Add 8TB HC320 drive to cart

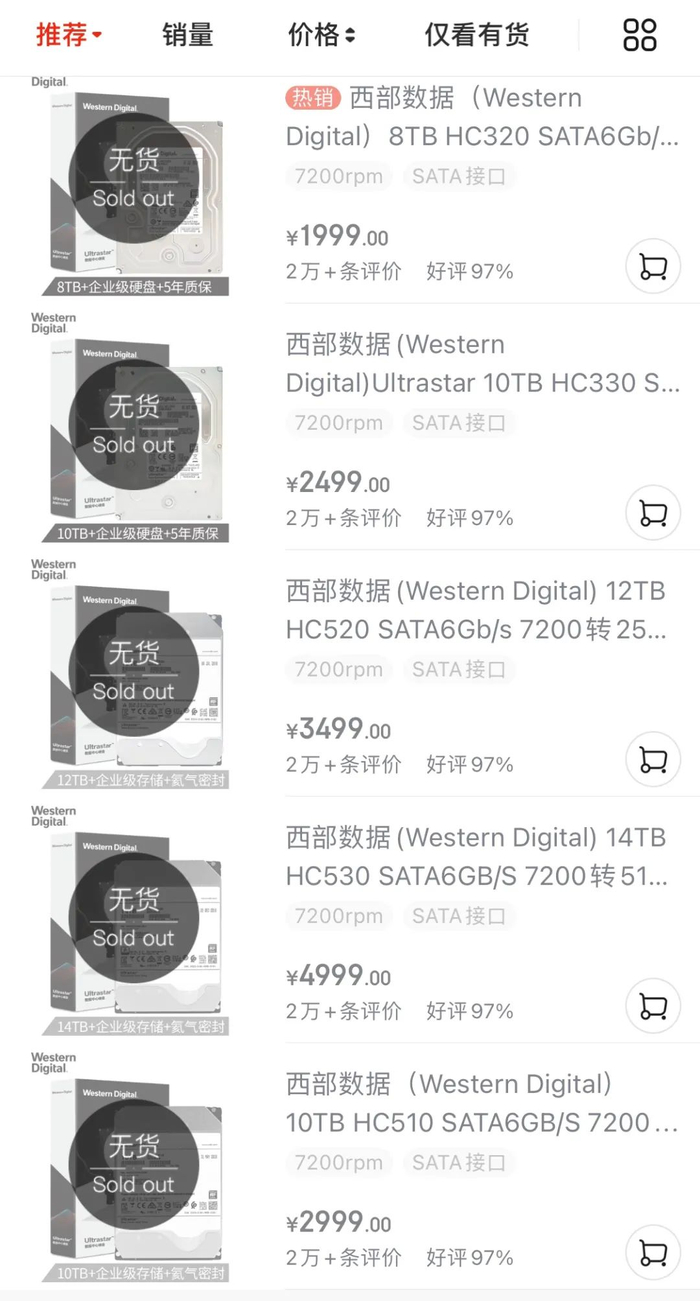coord(653,267)
